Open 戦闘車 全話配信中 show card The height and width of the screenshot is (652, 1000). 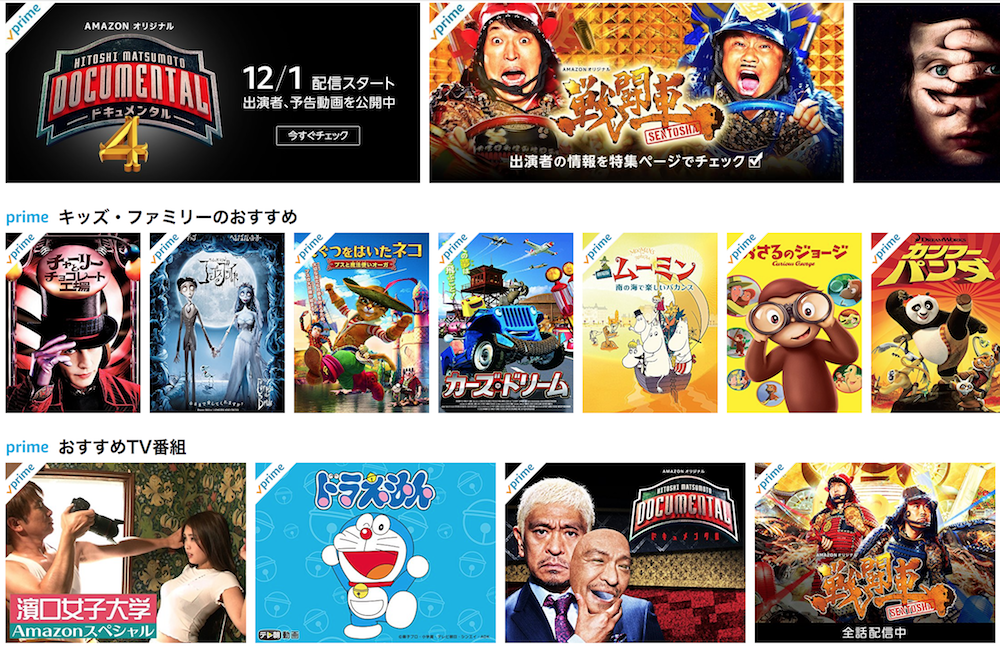[875, 552]
